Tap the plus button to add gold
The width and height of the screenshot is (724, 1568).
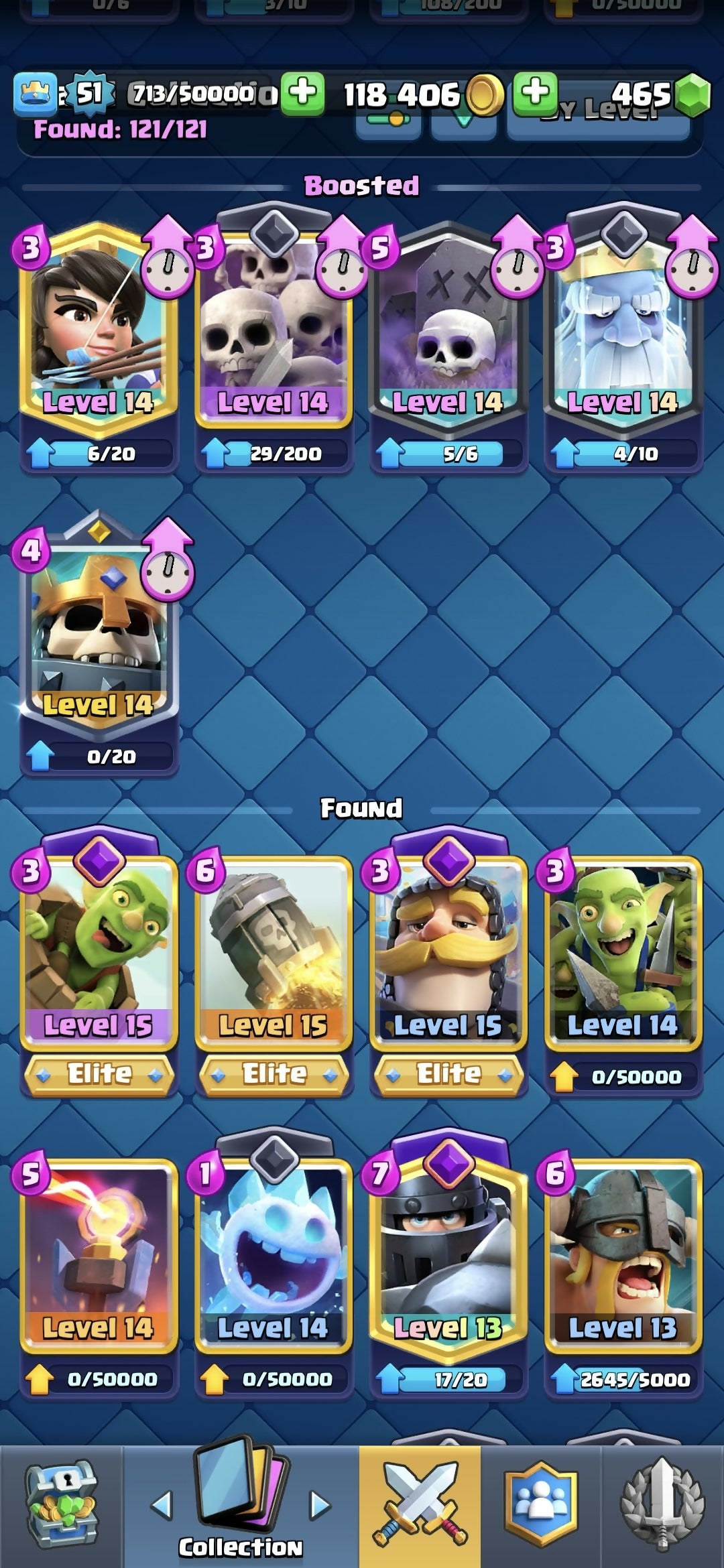303,93
